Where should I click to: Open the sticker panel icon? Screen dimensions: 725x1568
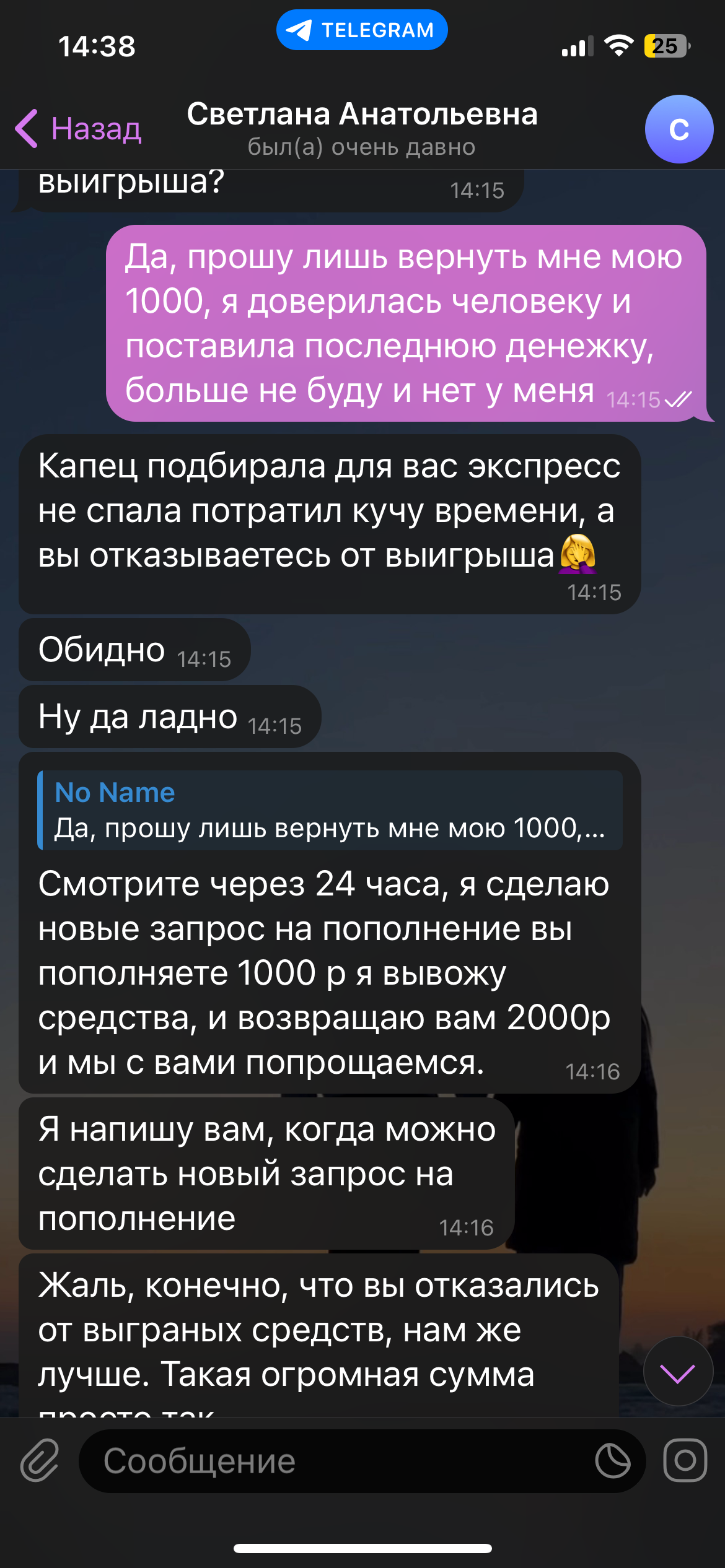point(612,1460)
